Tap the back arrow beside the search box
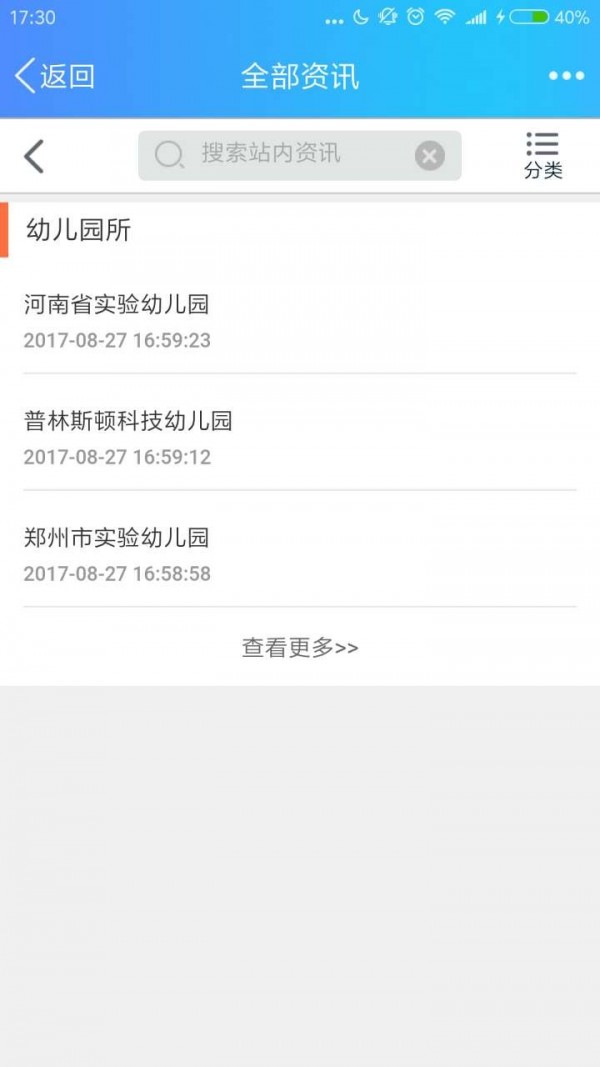This screenshot has width=600, height=1067. [34, 156]
